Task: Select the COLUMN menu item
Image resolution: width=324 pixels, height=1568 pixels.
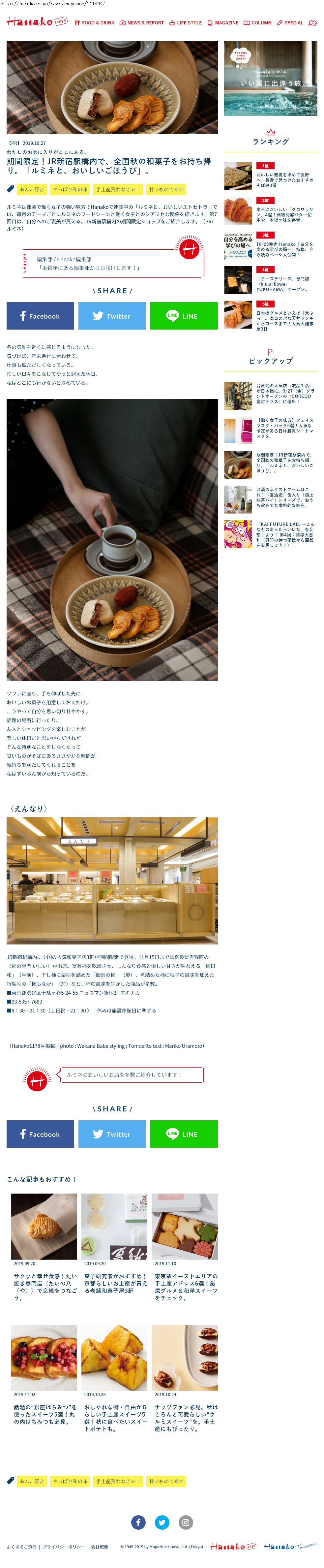Action: tap(257, 23)
